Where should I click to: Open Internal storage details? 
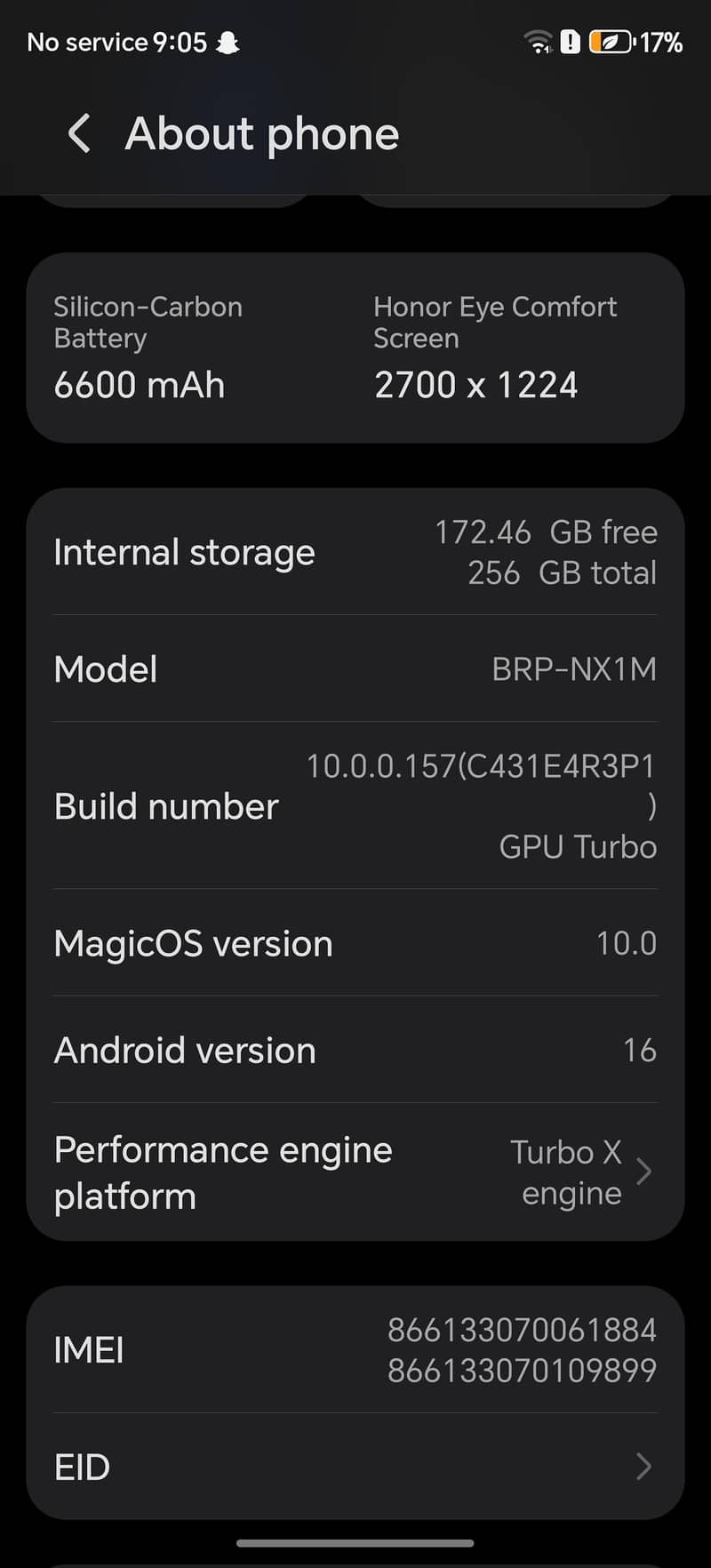click(355, 552)
